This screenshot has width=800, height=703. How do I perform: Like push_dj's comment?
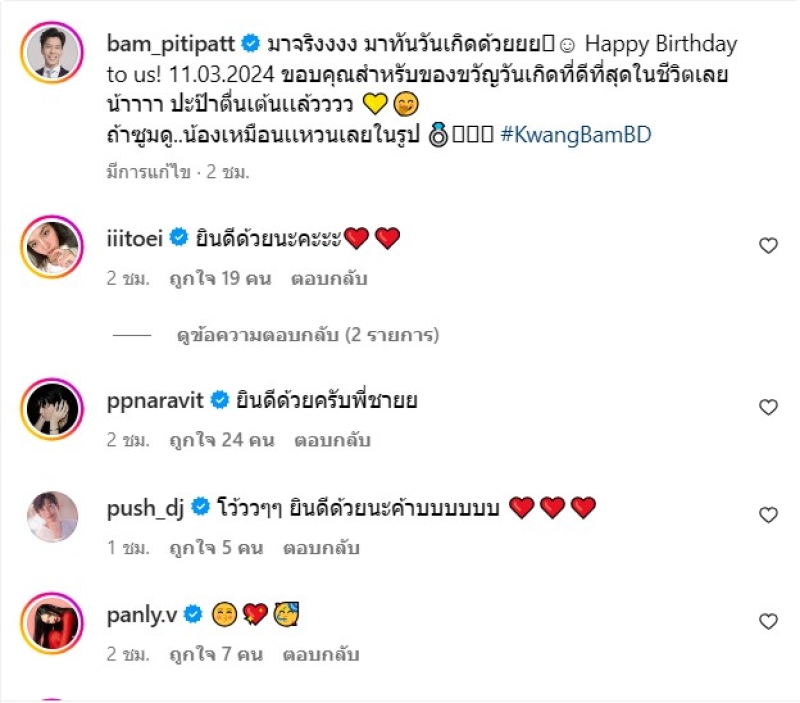768,515
